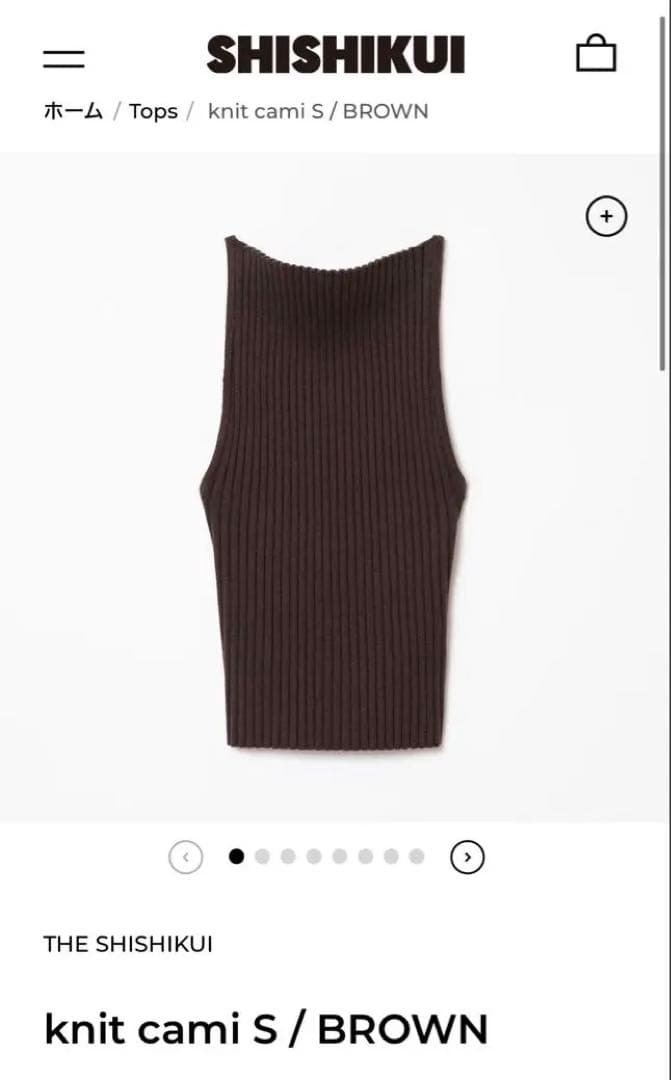The height and width of the screenshot is (1080, 671).
Task: Show next product image
Action: tap(467, 857)
